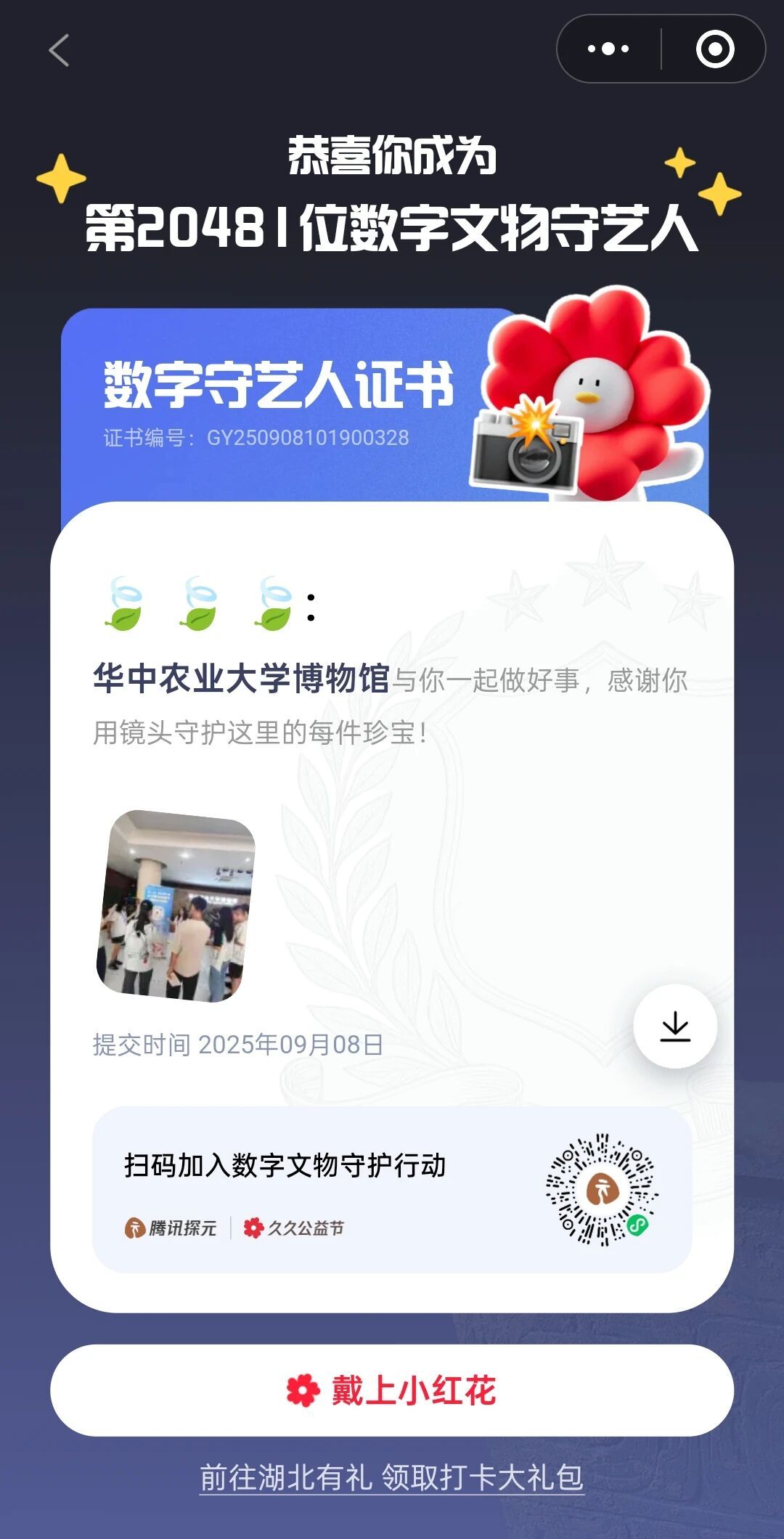This screenshot has height=1539, width=784.
Task: Open the mini program three-dot menu
Action: 608,49
